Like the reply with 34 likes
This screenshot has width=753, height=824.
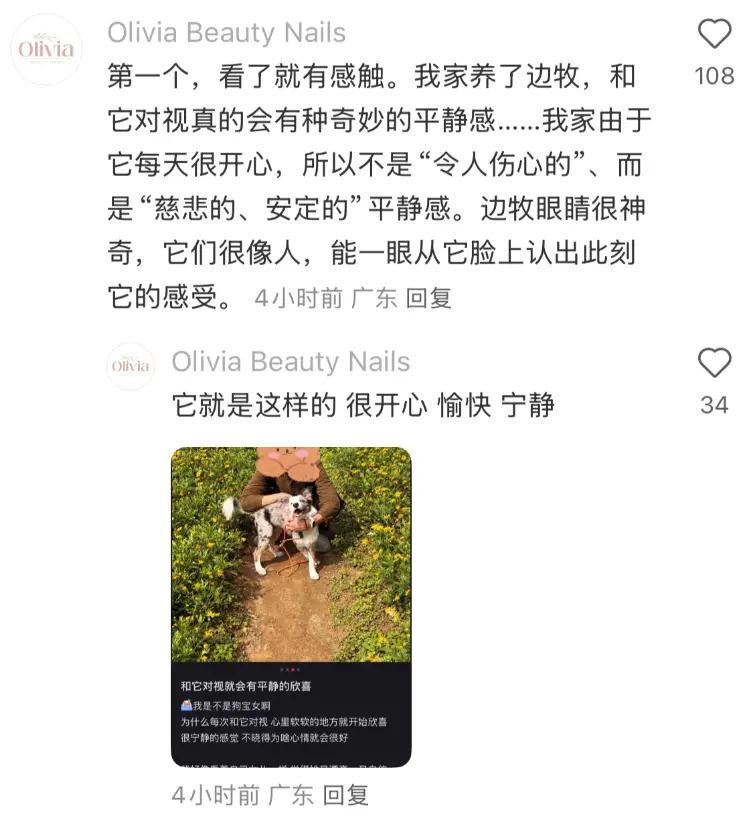[x=714, y=364]
